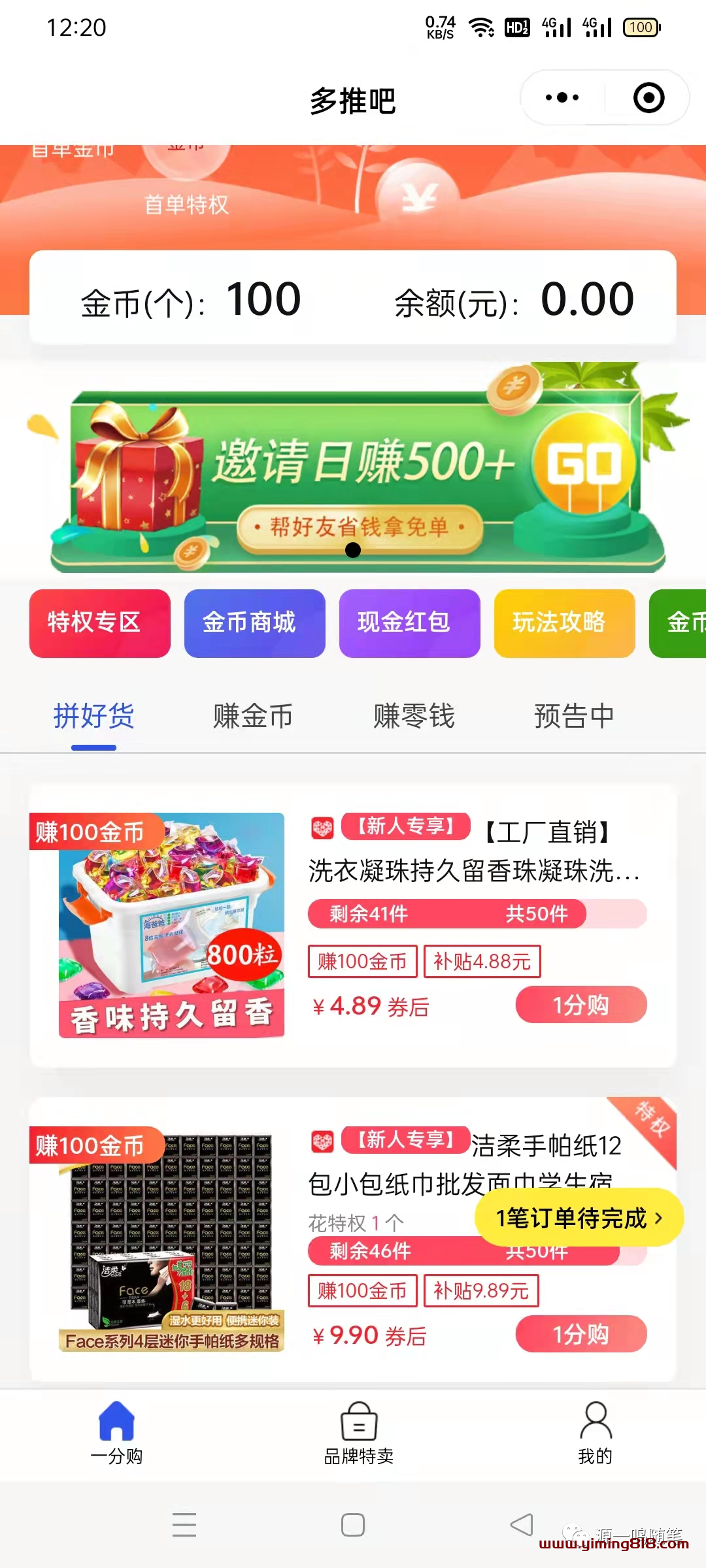Open the 我的 profile tab
Image resolution: width=706 pixels, height=1568 pixels.
596,1433
